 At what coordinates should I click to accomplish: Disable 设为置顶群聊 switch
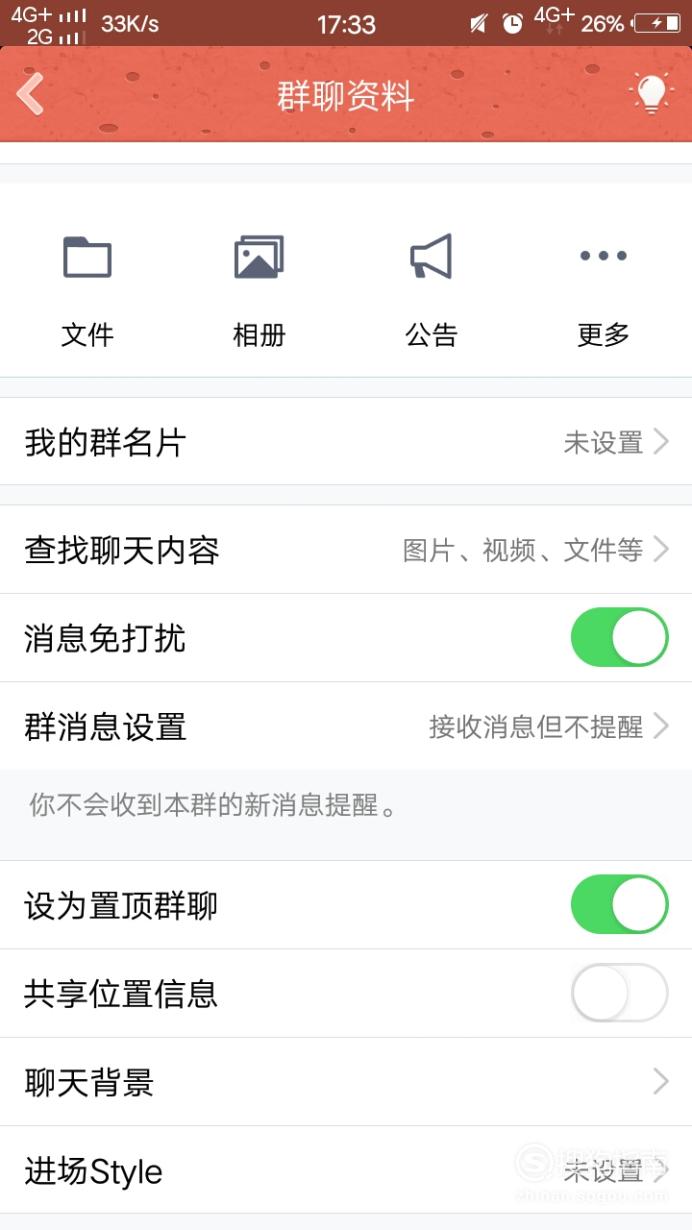[619, 905]
